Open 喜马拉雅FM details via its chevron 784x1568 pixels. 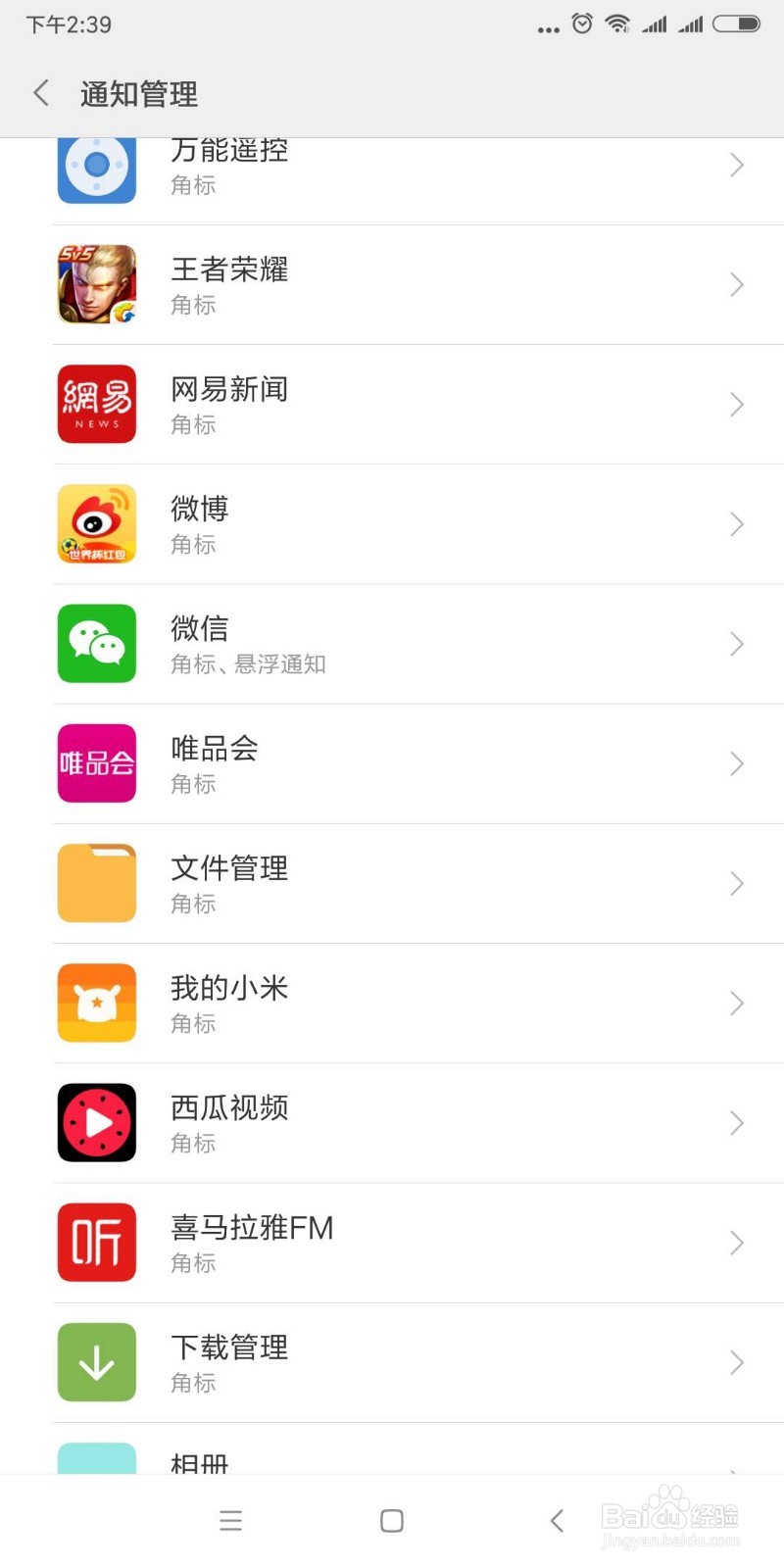pos(737,1242)
